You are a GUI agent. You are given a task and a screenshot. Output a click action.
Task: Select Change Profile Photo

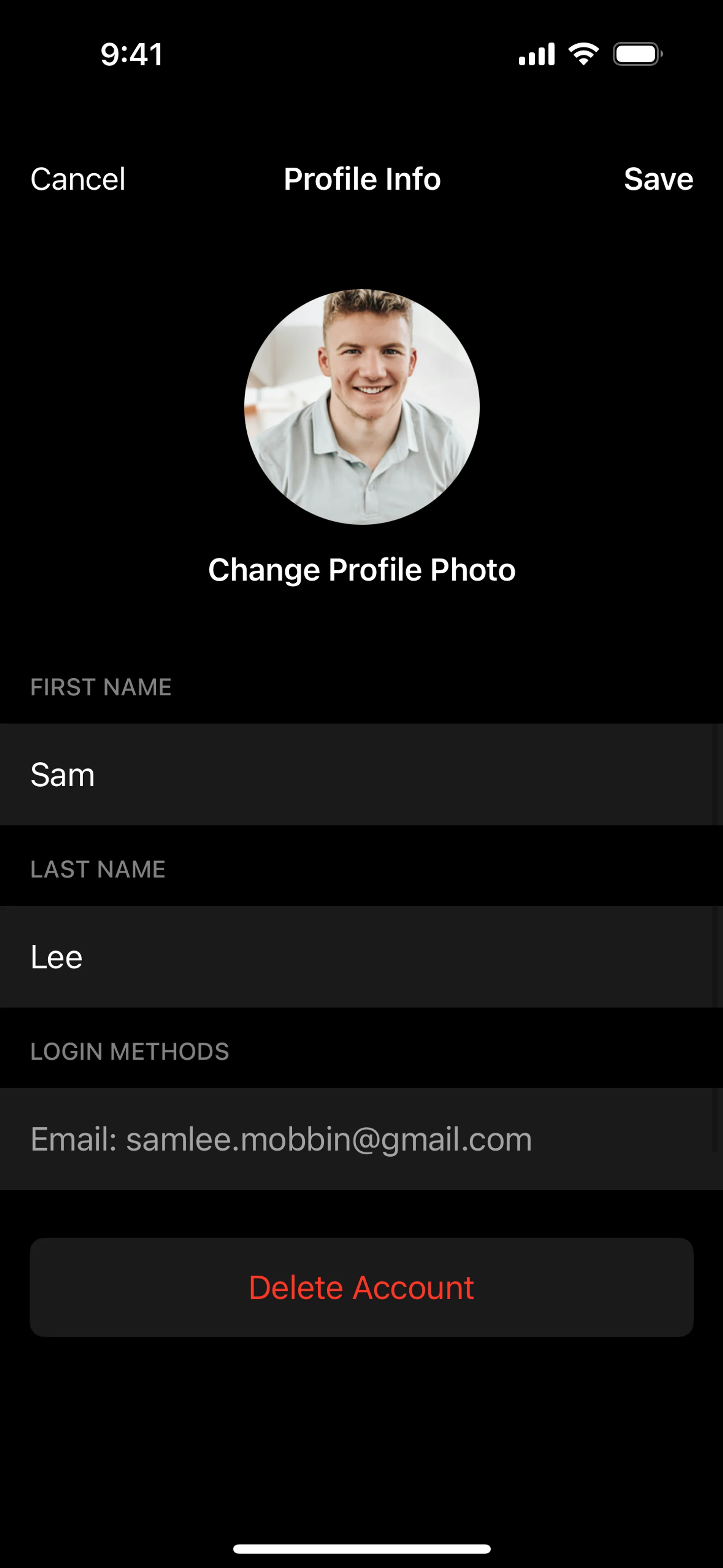click(361, 570)
